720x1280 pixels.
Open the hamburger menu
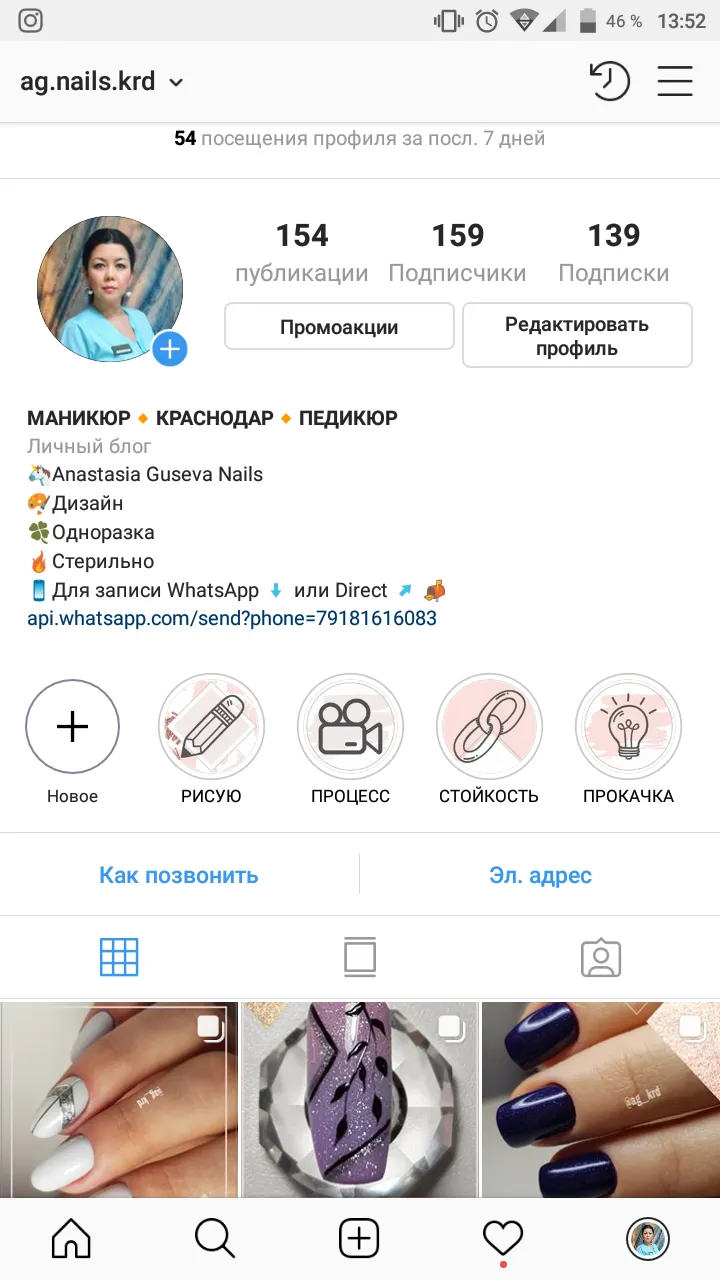[675, 81]
